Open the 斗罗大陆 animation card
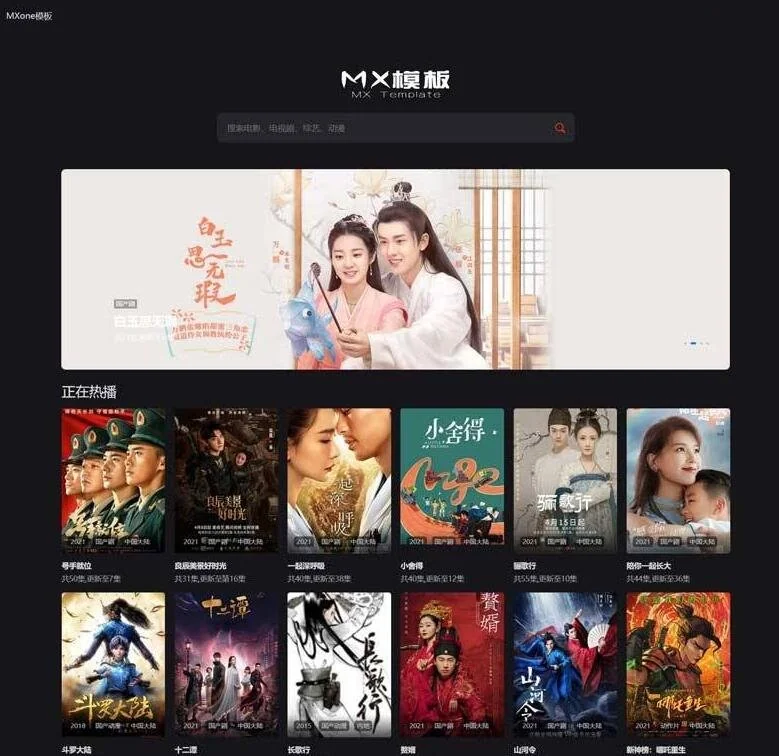Viewport: 779px width, 756px height. pos(113,664)
